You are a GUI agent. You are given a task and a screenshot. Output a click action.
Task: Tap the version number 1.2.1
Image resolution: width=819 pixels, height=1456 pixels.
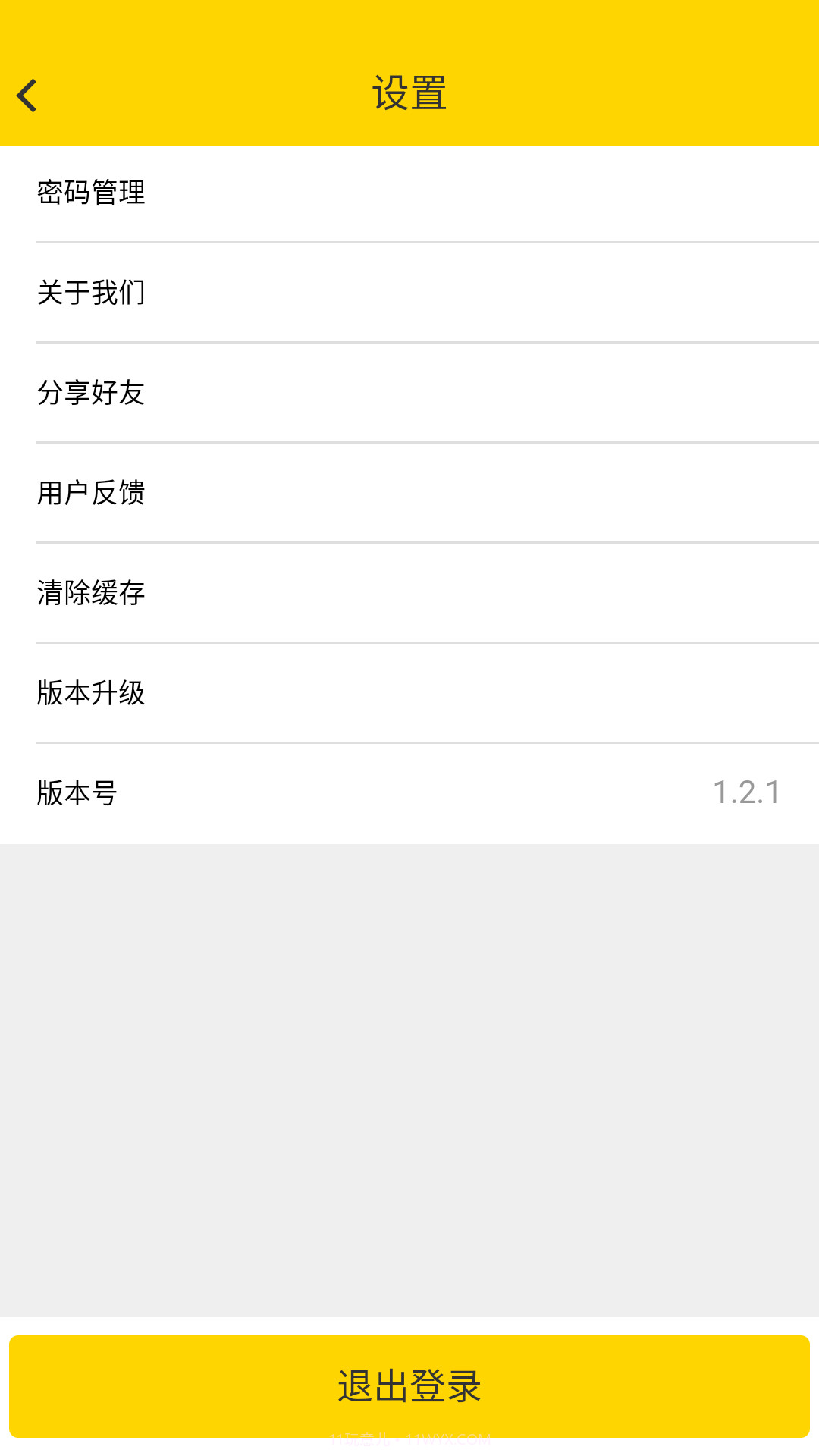point(748,792)
